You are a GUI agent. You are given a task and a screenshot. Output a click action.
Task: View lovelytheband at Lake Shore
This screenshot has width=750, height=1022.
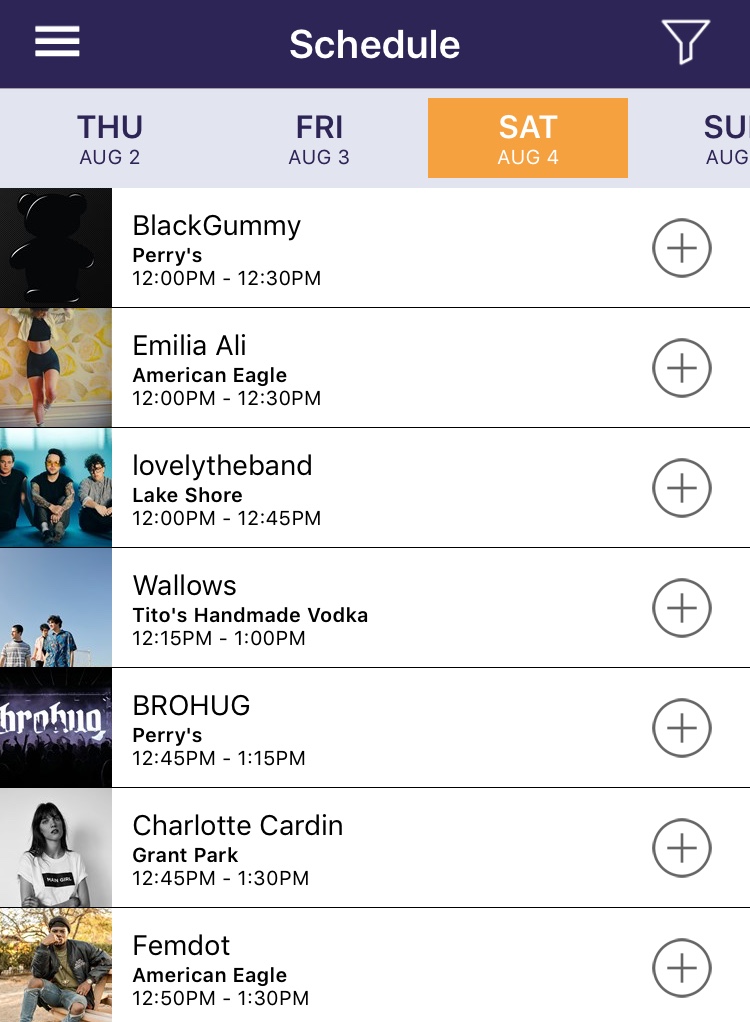[x=300, y=488]
